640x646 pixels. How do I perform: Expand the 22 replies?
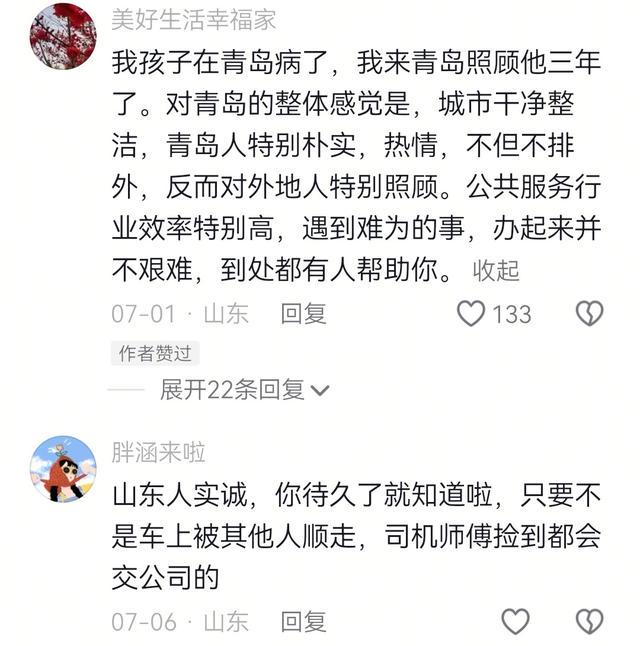coord(244,389)
